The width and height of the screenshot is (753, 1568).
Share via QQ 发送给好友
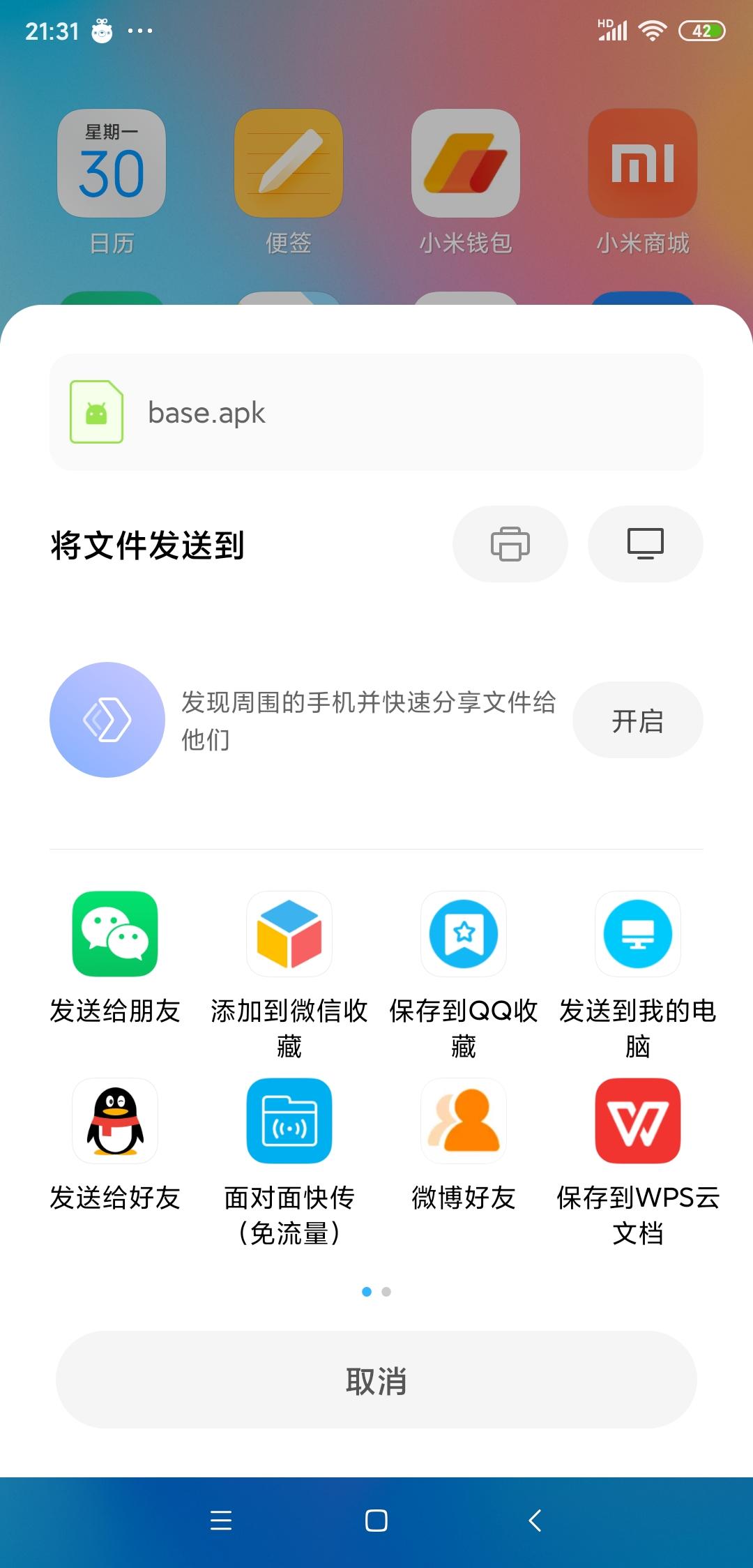(x=115, y=1121)
